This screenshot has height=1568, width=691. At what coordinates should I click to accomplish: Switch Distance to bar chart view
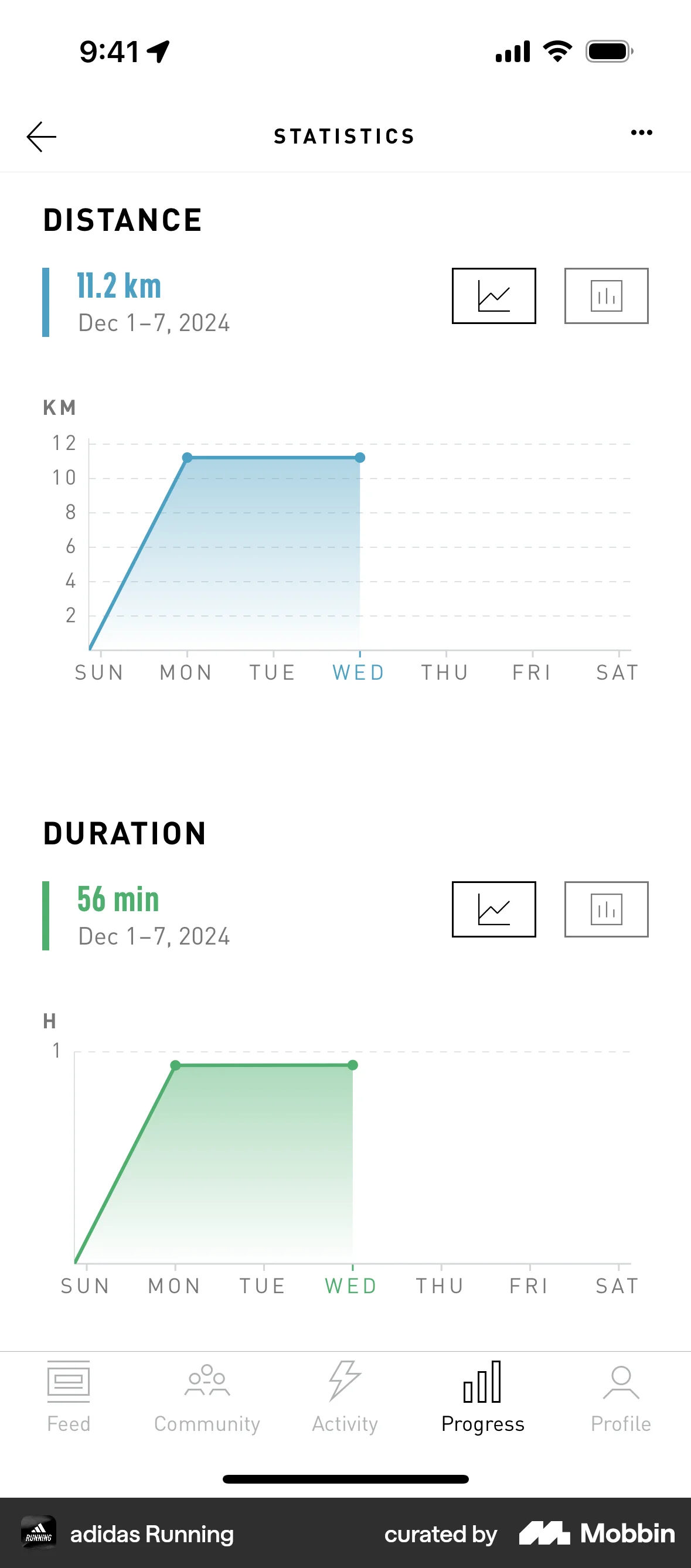pos(607,296)
